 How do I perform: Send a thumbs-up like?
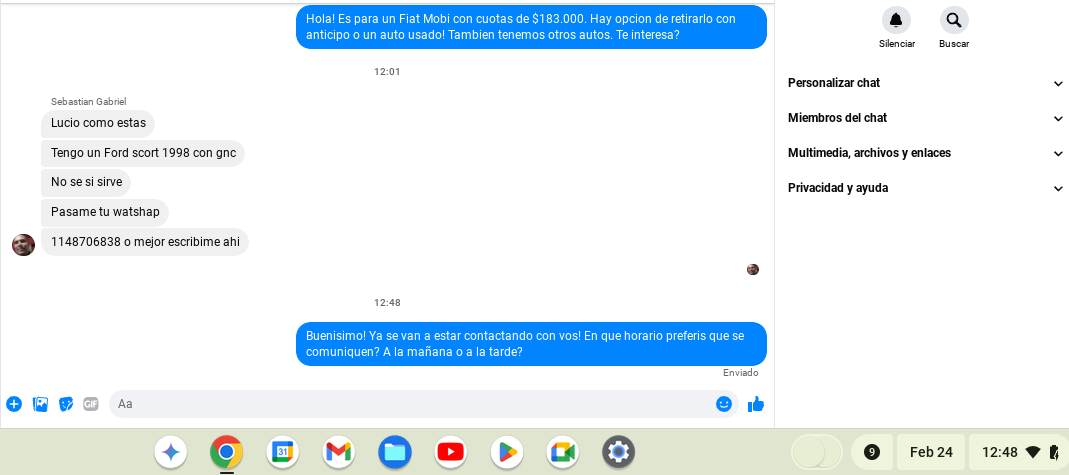coord(756,404)
